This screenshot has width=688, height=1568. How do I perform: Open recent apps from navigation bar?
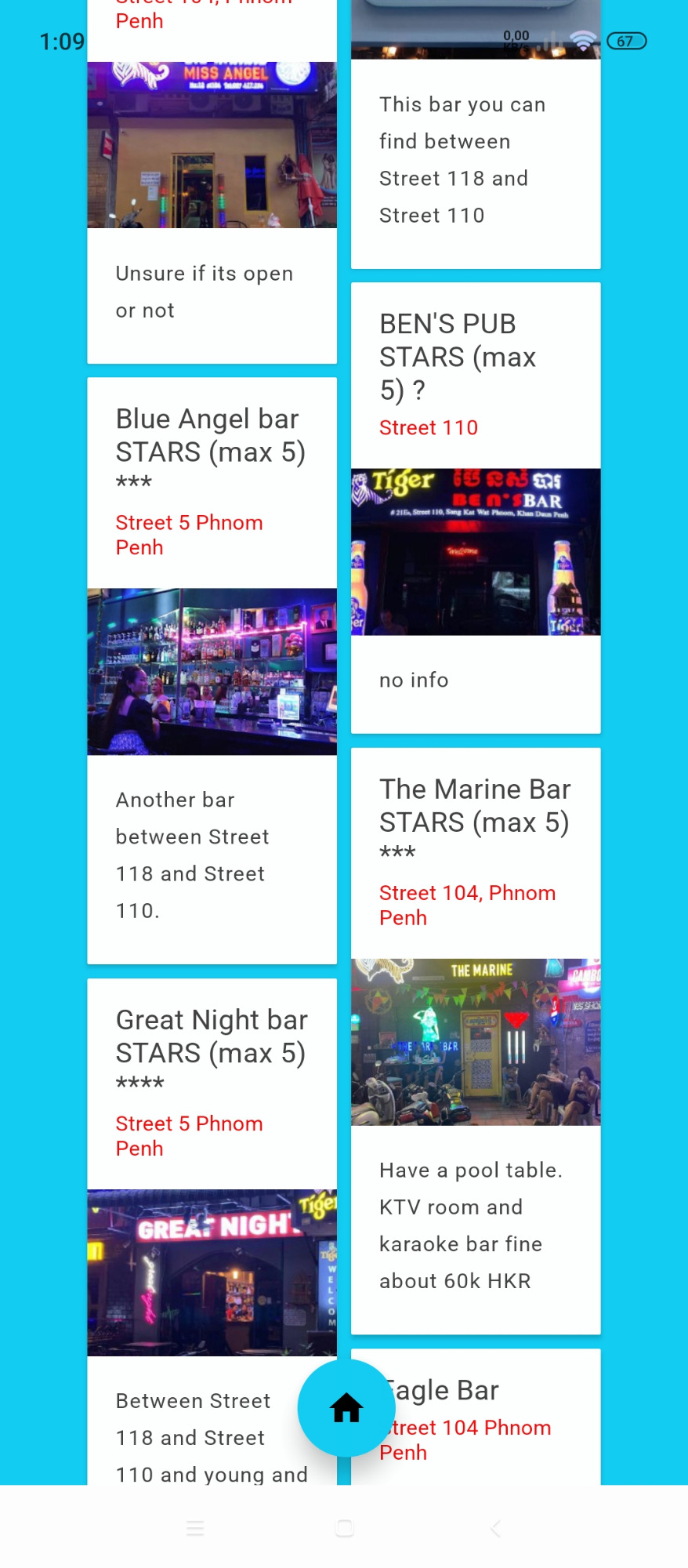[195, 1527]
